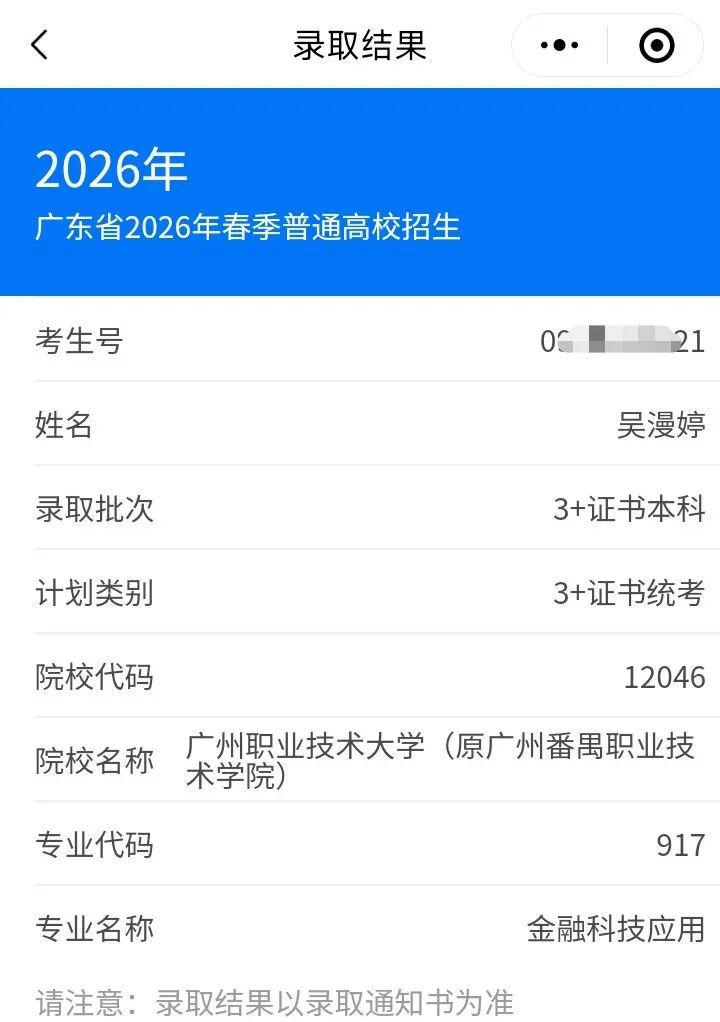
Task: Go back from the 录取结果 page
Action: click(x=39, y=46)
